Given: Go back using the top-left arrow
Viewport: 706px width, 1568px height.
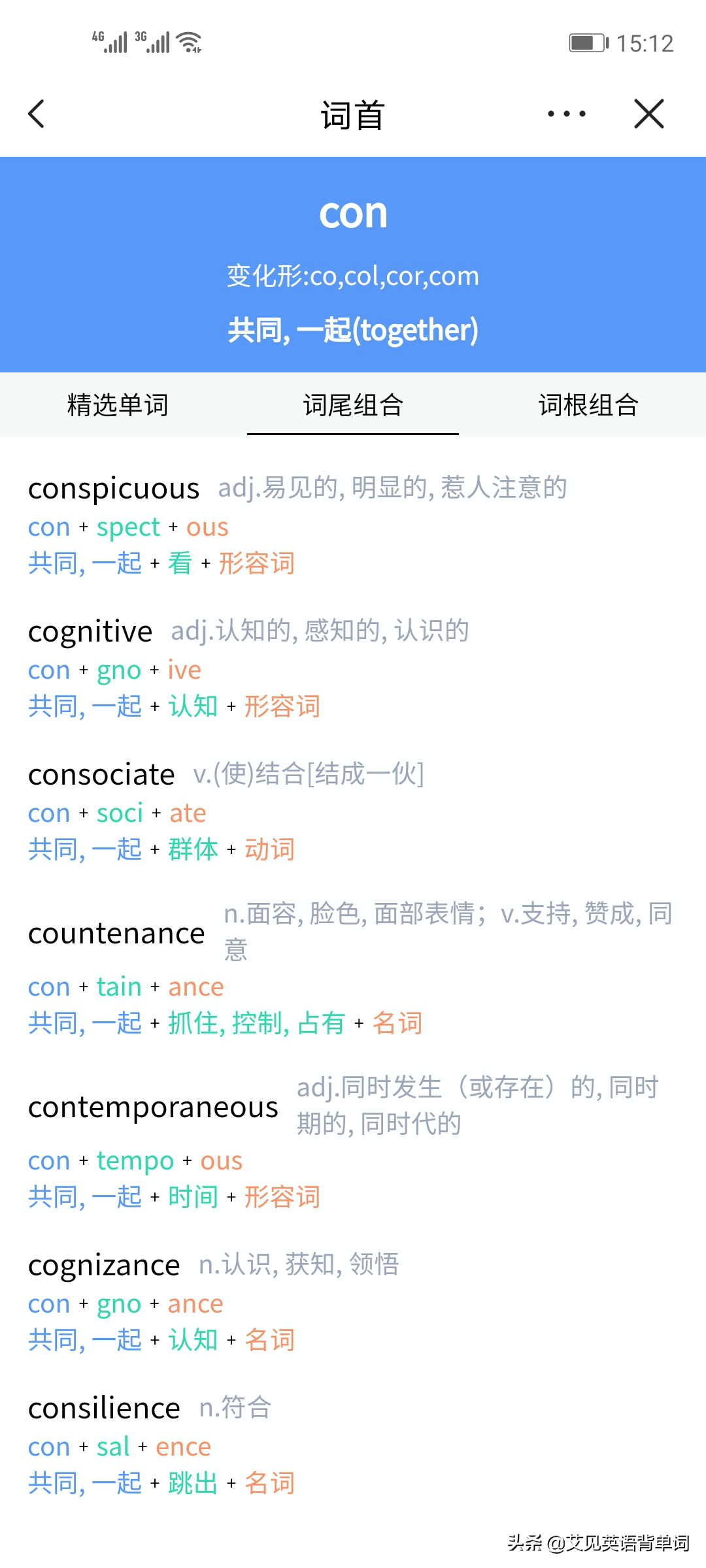Looking at the screenshot, I should point(37,114).
